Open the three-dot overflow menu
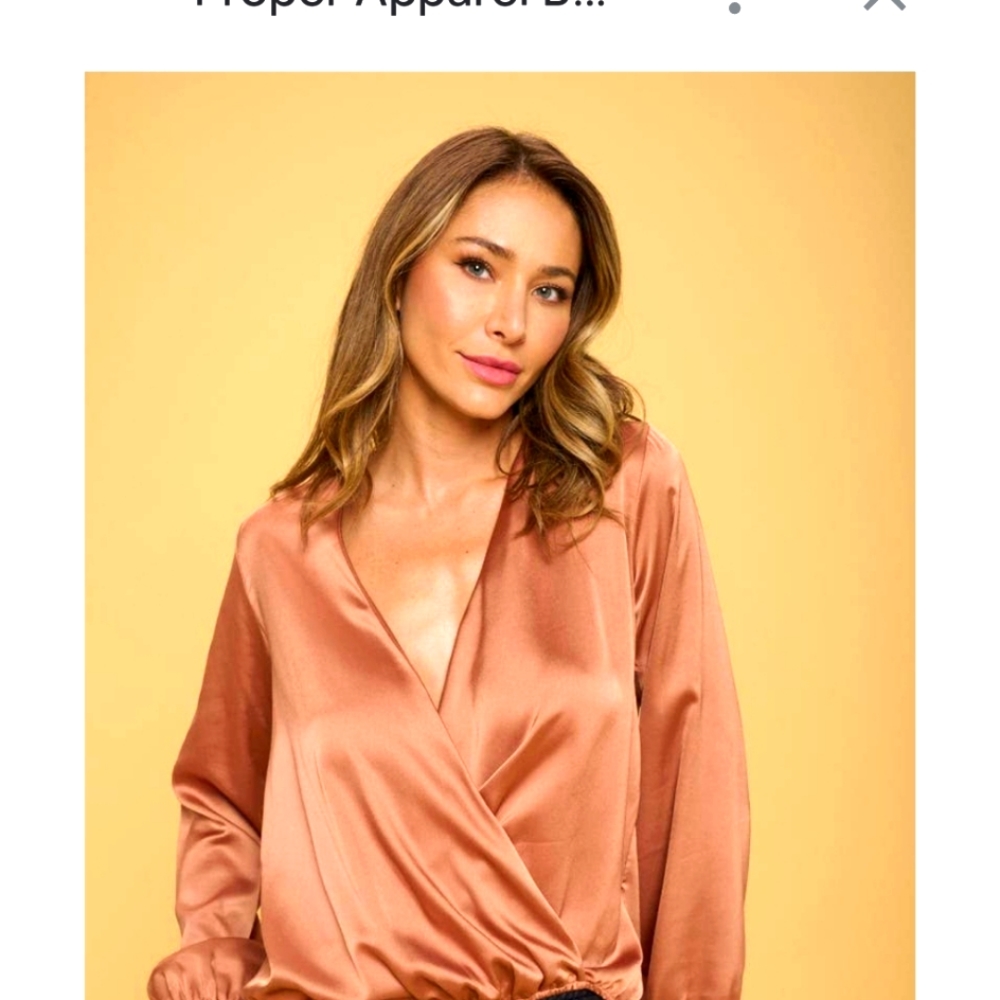 (735, 5)
